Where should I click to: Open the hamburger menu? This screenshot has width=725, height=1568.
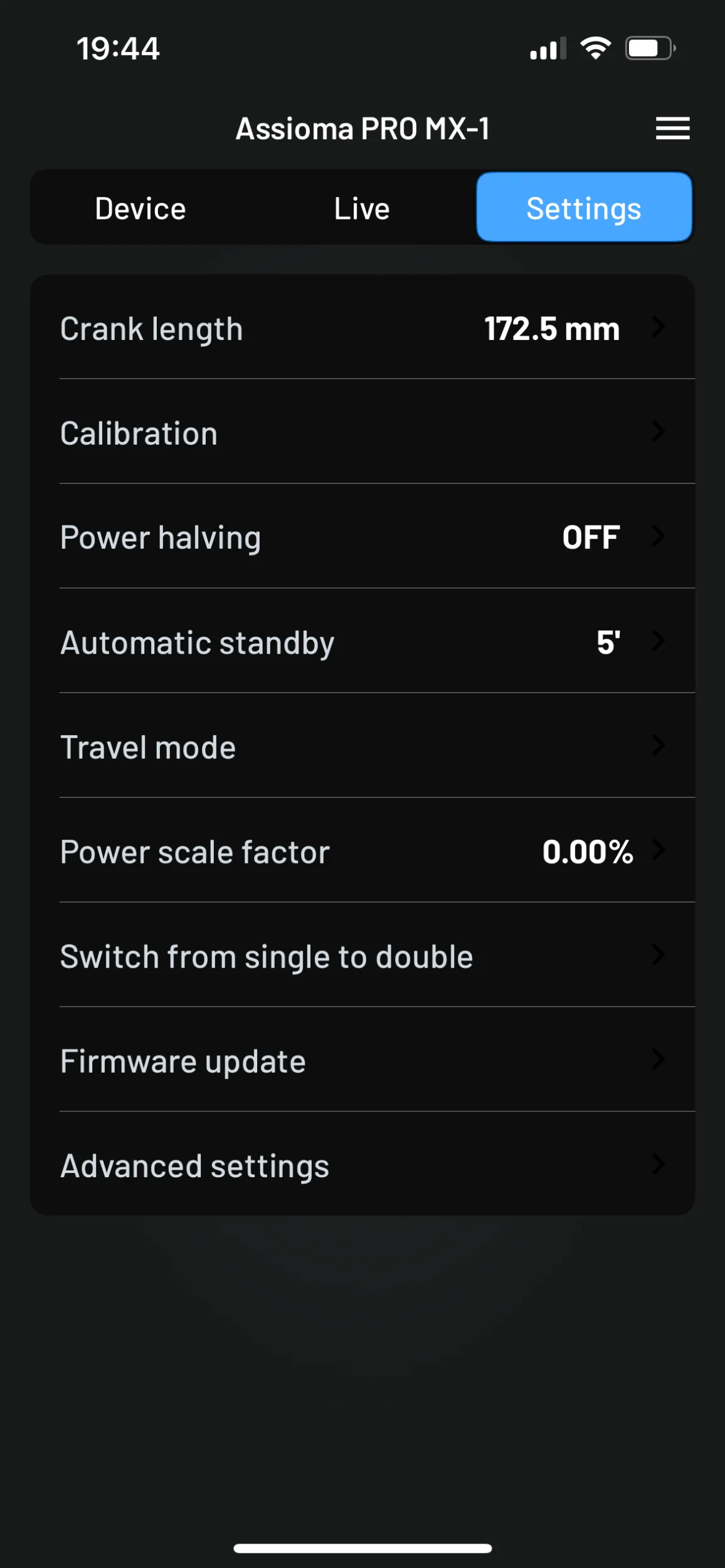pos(672,129)
